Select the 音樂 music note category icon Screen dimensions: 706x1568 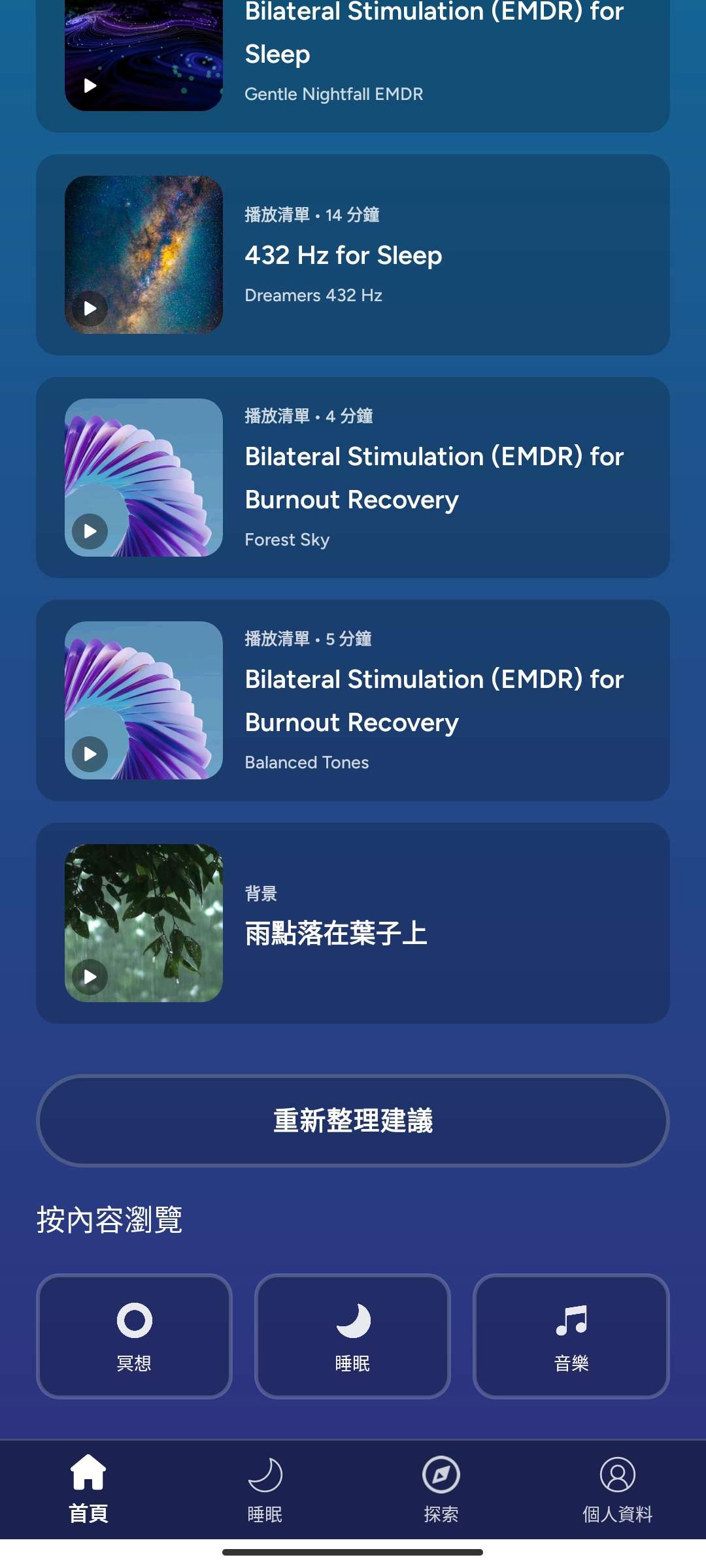tap(571, 1335)
